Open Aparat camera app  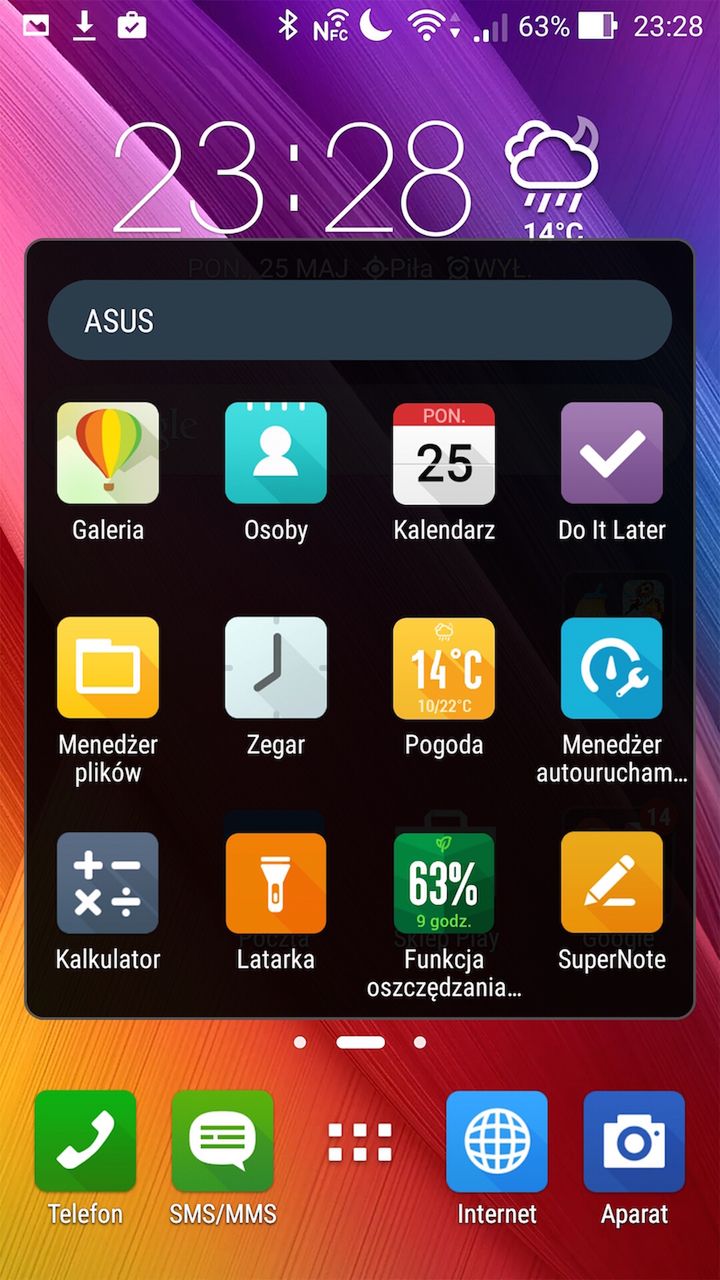(x=634, y=1141)
